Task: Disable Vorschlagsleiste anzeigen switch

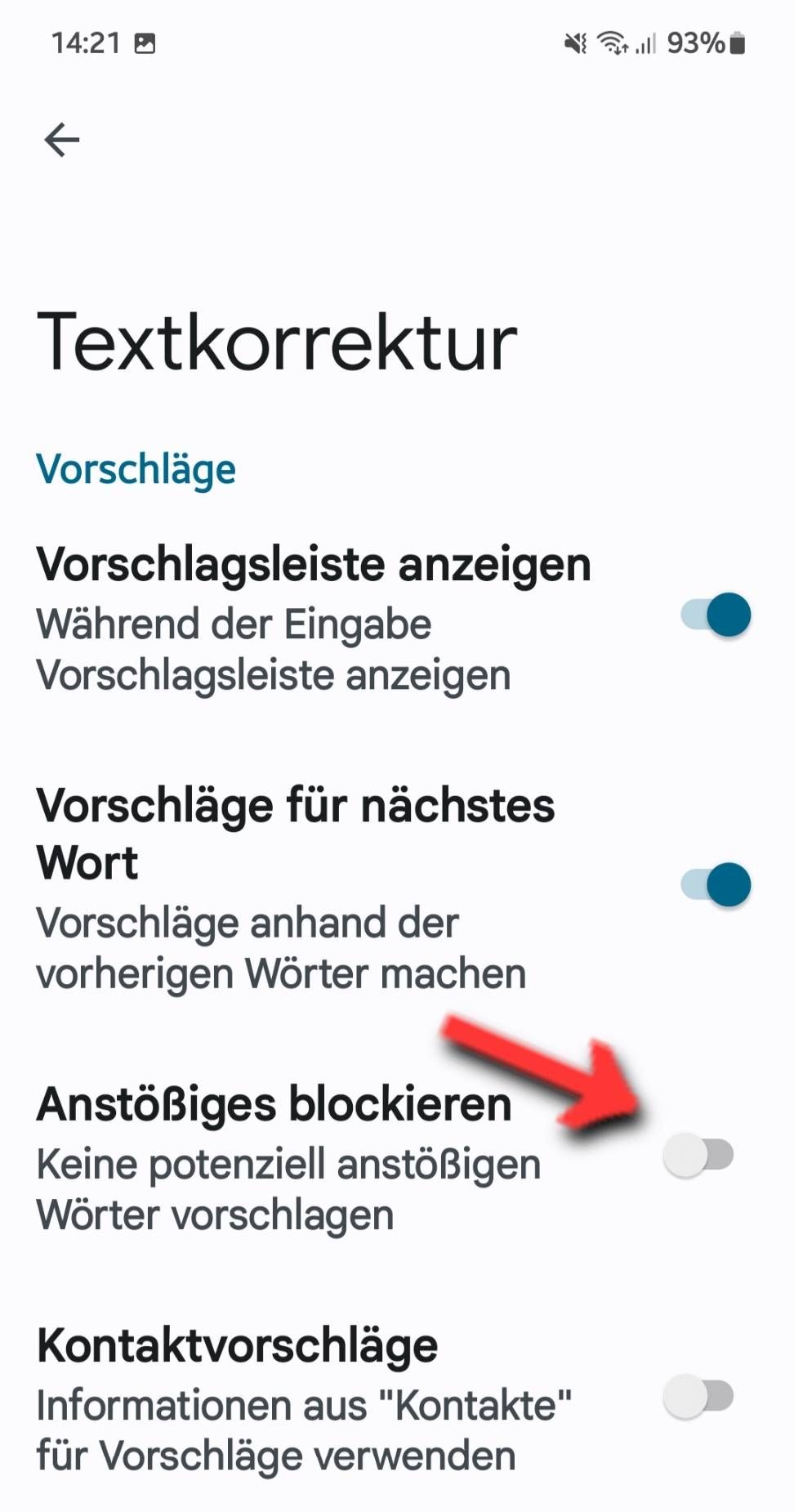Action: (x=716, y=615)
